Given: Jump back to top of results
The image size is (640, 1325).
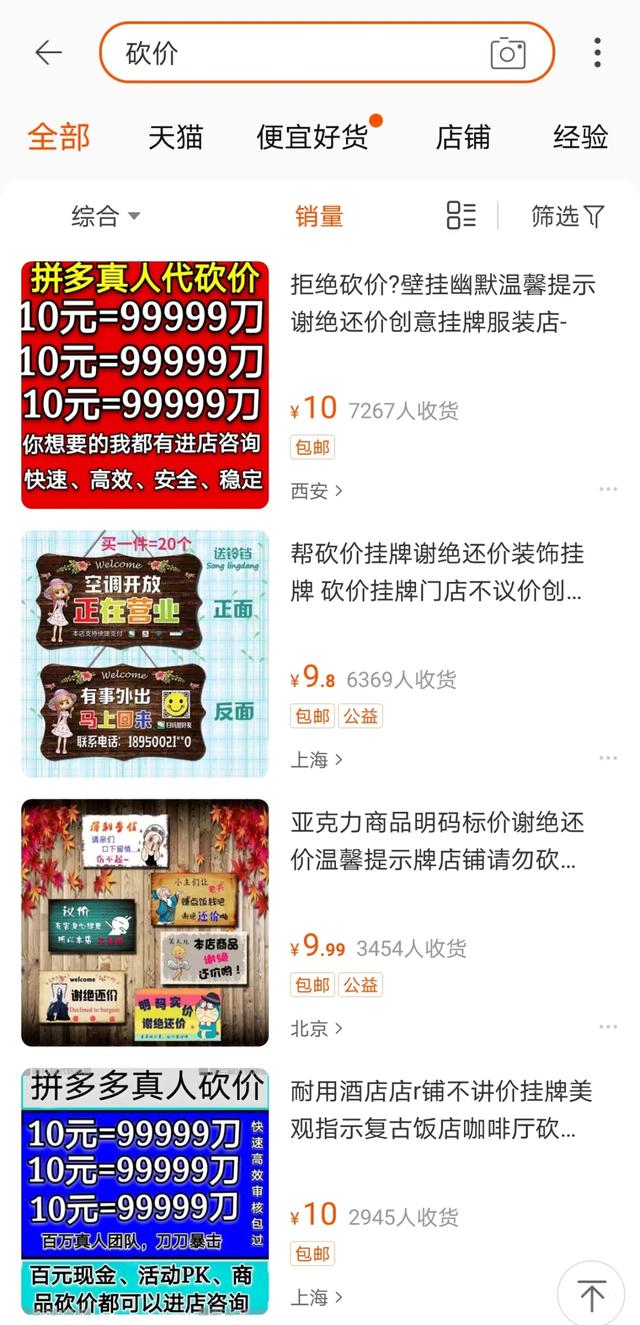Looking at the screenshot, I should point(591,1295).
